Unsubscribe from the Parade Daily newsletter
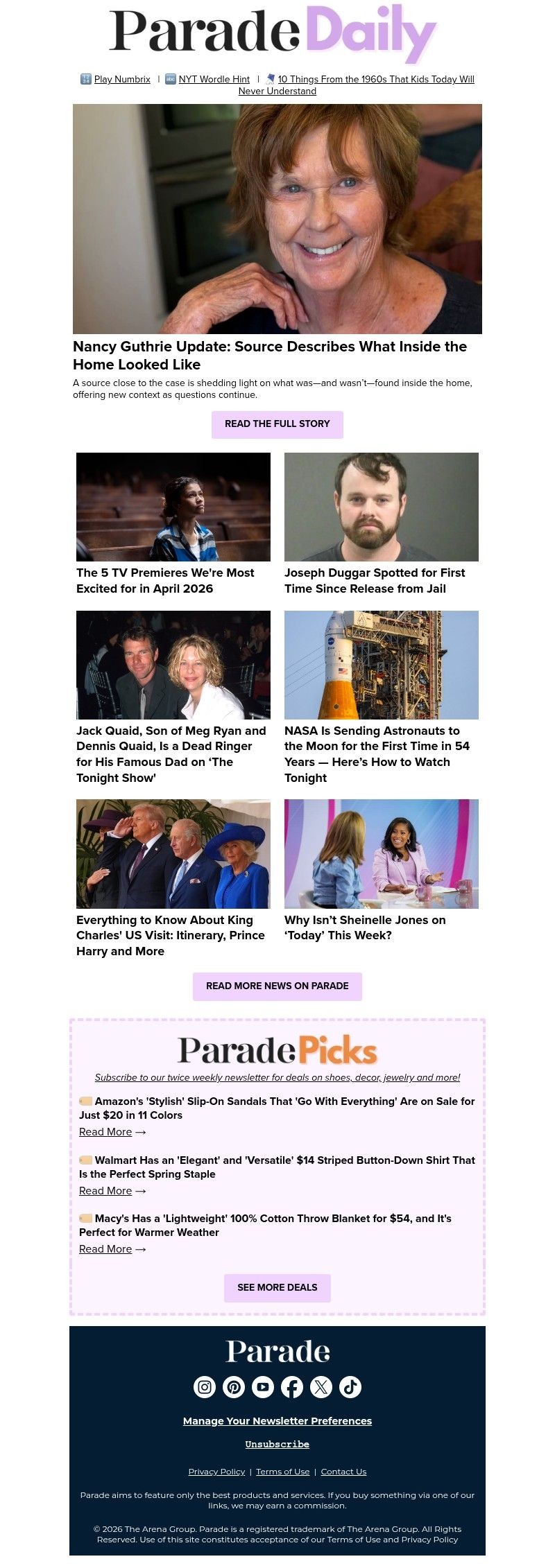Image resolution: width=555 pixels, height=1568 pixels. 277,1444
